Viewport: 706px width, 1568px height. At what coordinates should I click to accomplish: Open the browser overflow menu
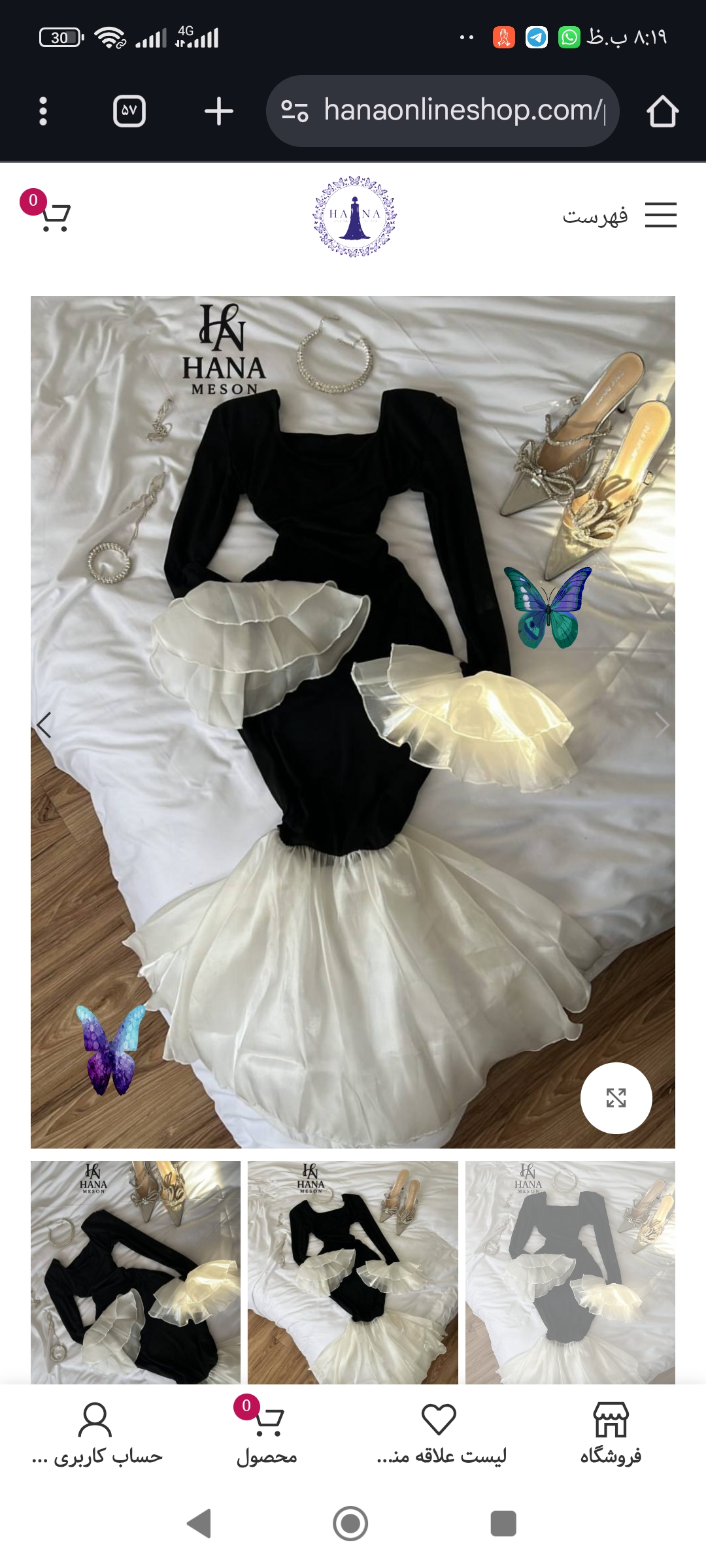[43, 111]
